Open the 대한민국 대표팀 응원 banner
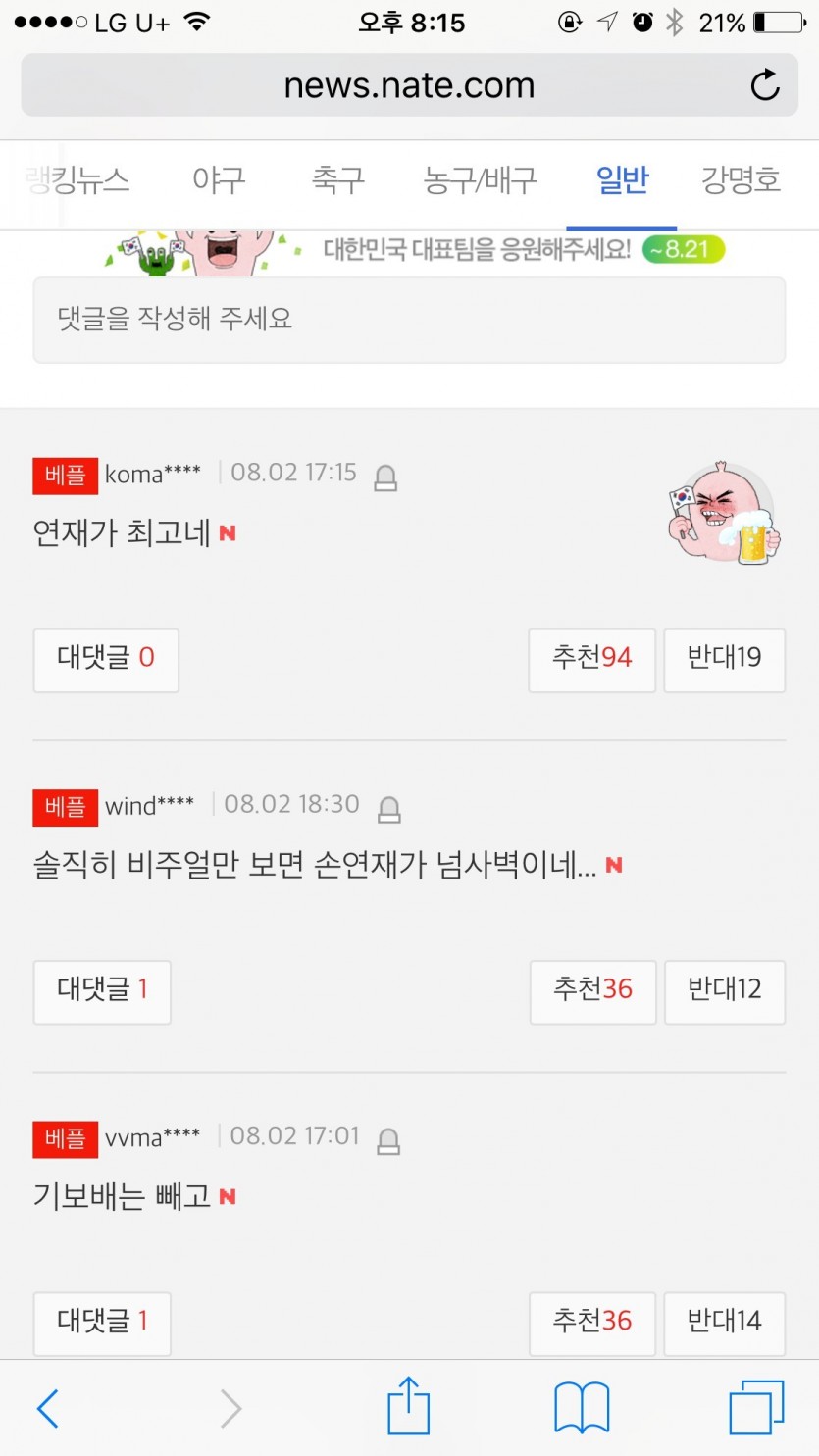This screenshot has width=819, height=1456. click(x=412, y=251)
